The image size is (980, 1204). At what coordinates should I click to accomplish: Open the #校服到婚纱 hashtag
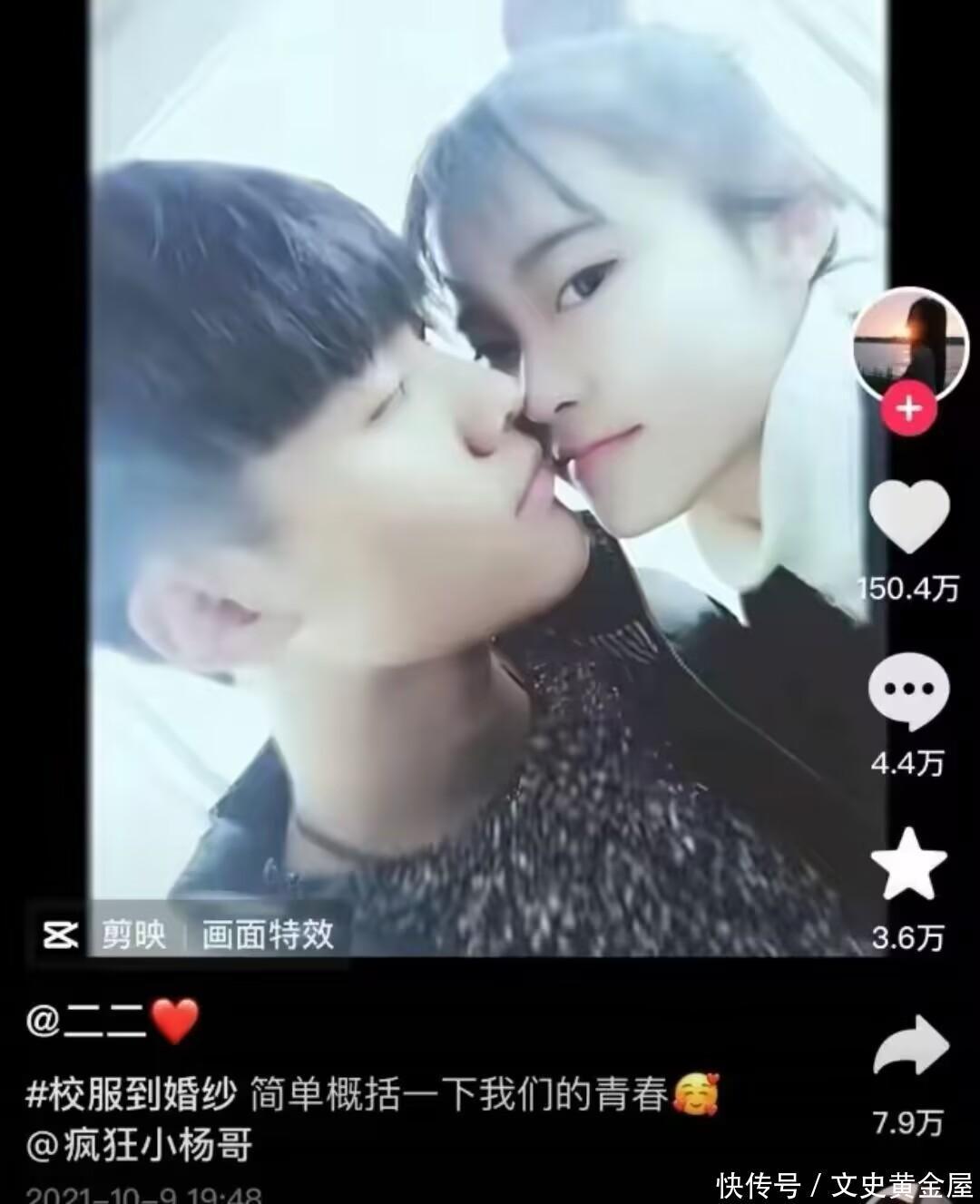pos(132,1094)
